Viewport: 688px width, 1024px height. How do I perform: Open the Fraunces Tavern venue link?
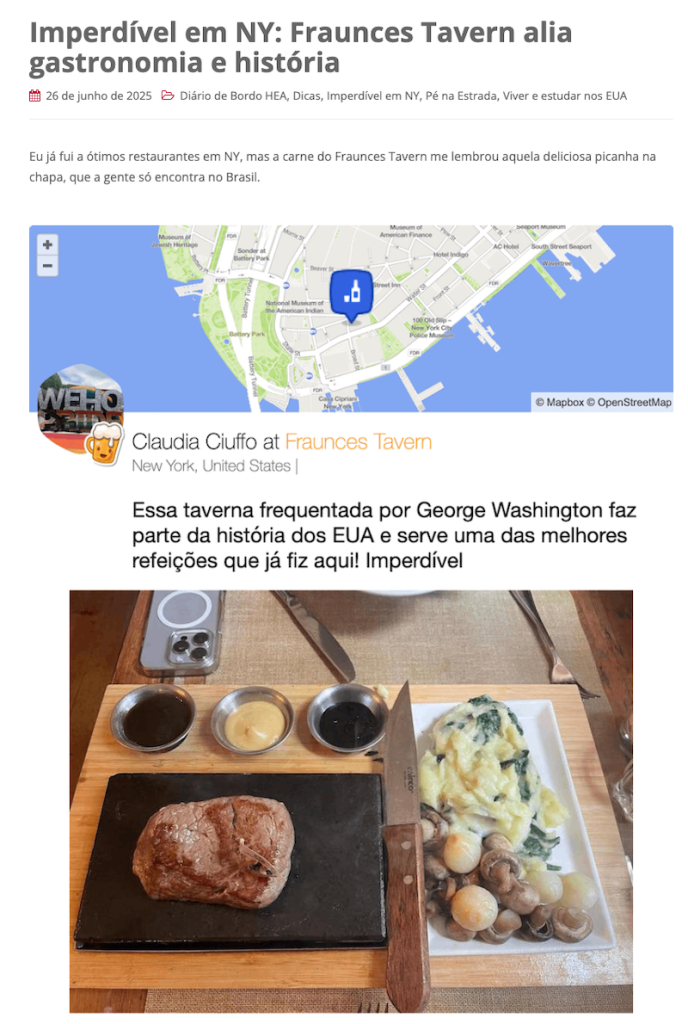pos(358,442)
